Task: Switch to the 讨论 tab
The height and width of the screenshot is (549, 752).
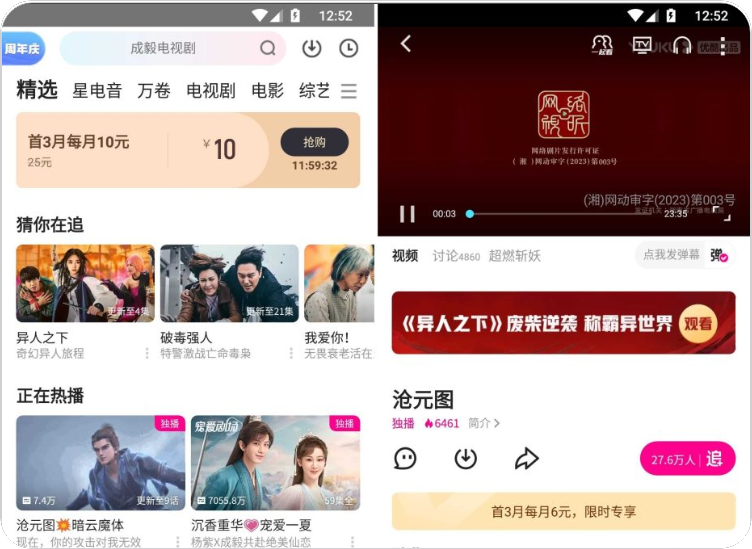Action: click(455, 256)
